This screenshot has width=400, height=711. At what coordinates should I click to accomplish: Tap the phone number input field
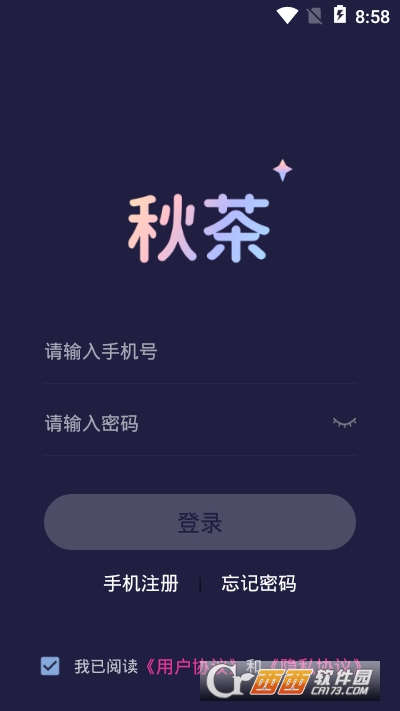click(200, 351)
